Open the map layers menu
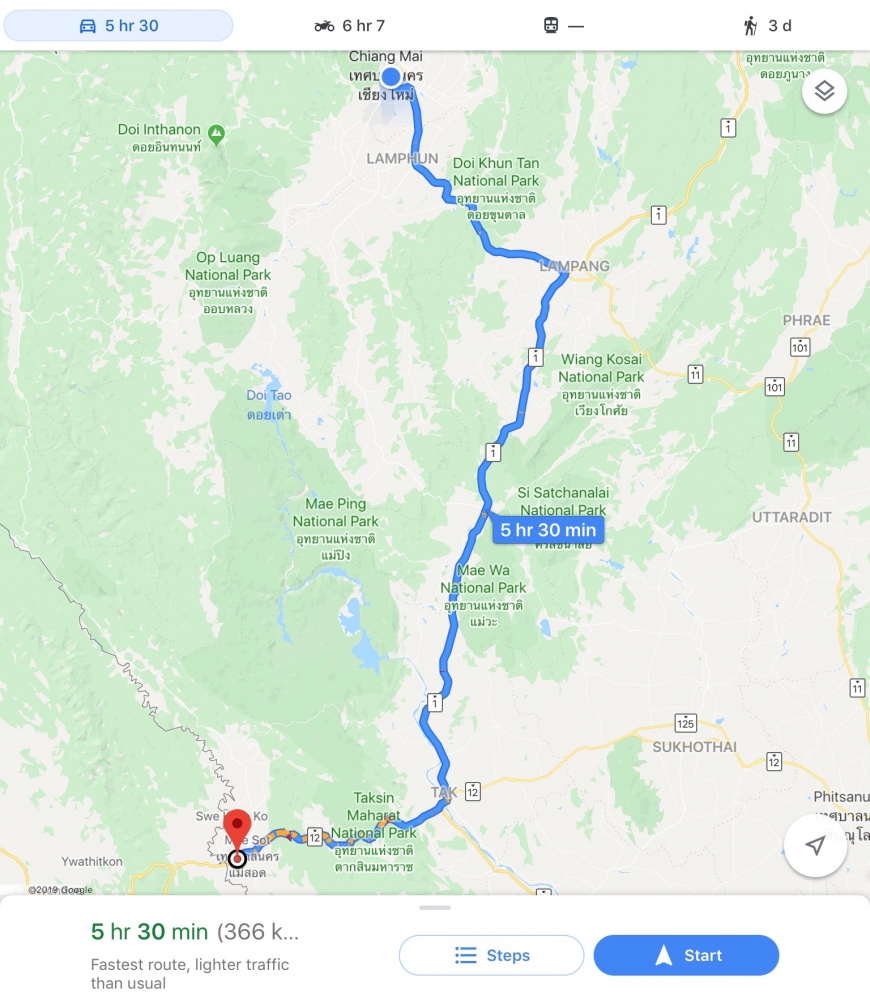Screen dimensions: 870x1000 click(824, 92)
